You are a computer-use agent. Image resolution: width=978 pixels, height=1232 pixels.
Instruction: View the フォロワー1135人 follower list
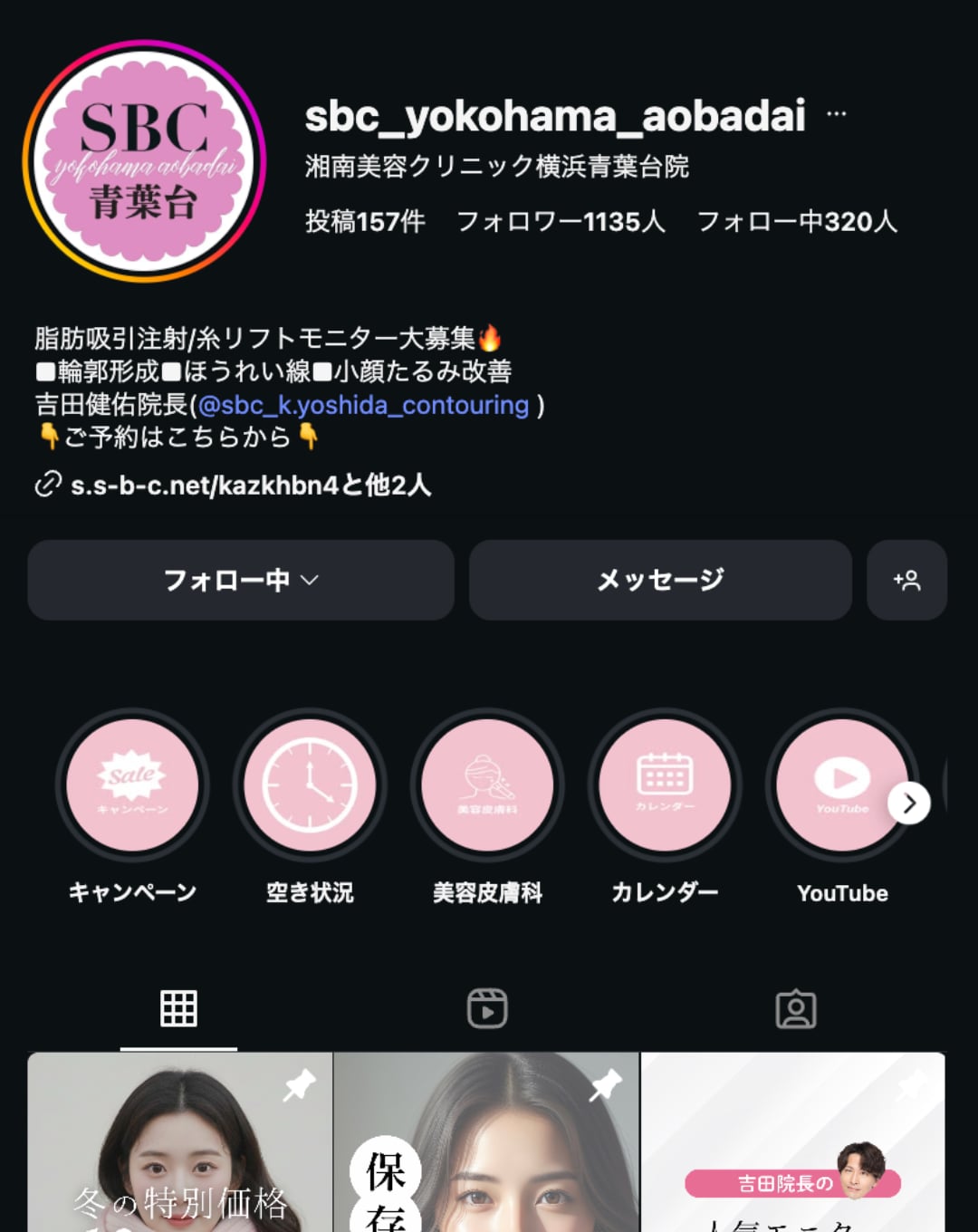(560, 222)
